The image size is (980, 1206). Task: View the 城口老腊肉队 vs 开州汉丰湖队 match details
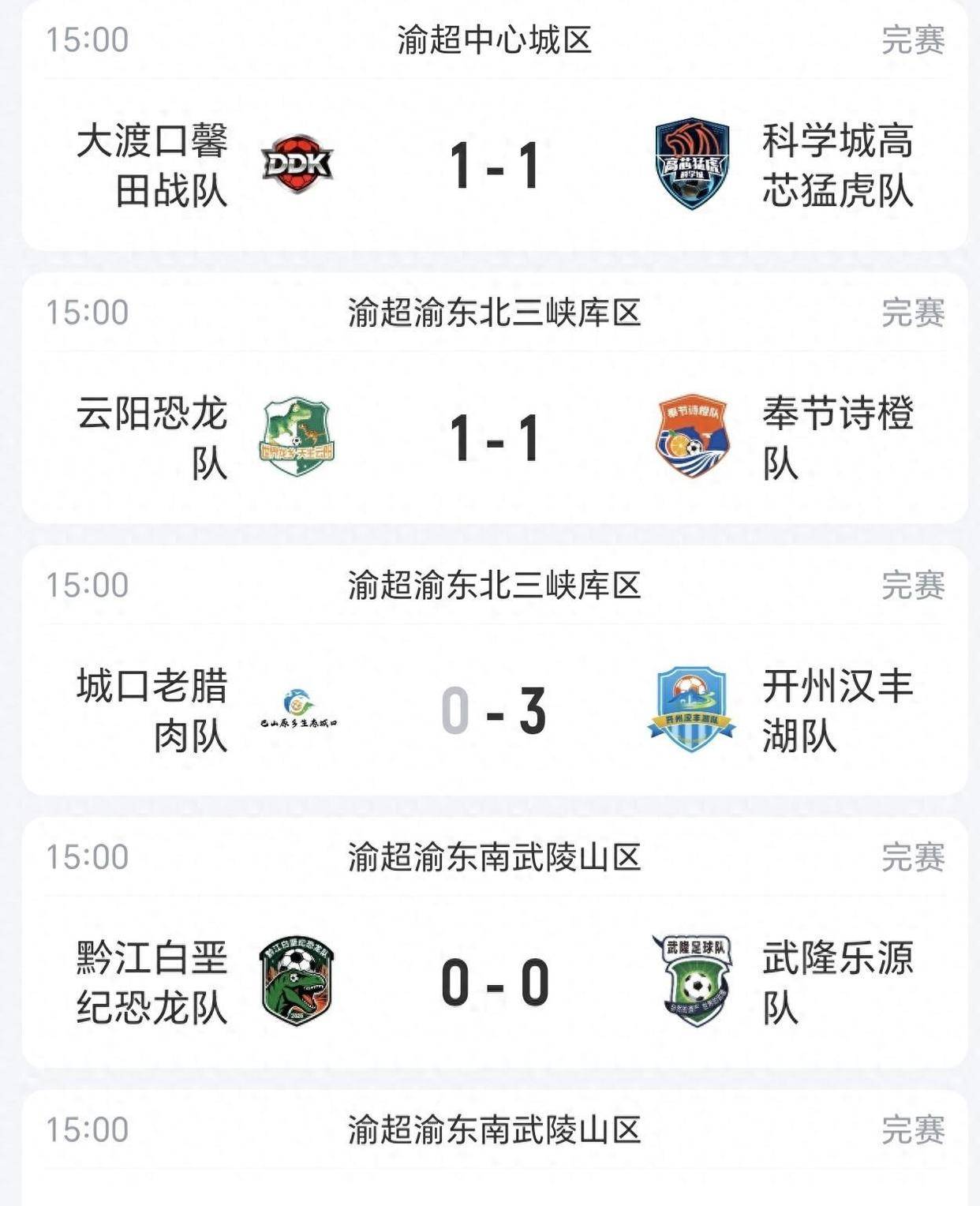(x=494, y=710)
